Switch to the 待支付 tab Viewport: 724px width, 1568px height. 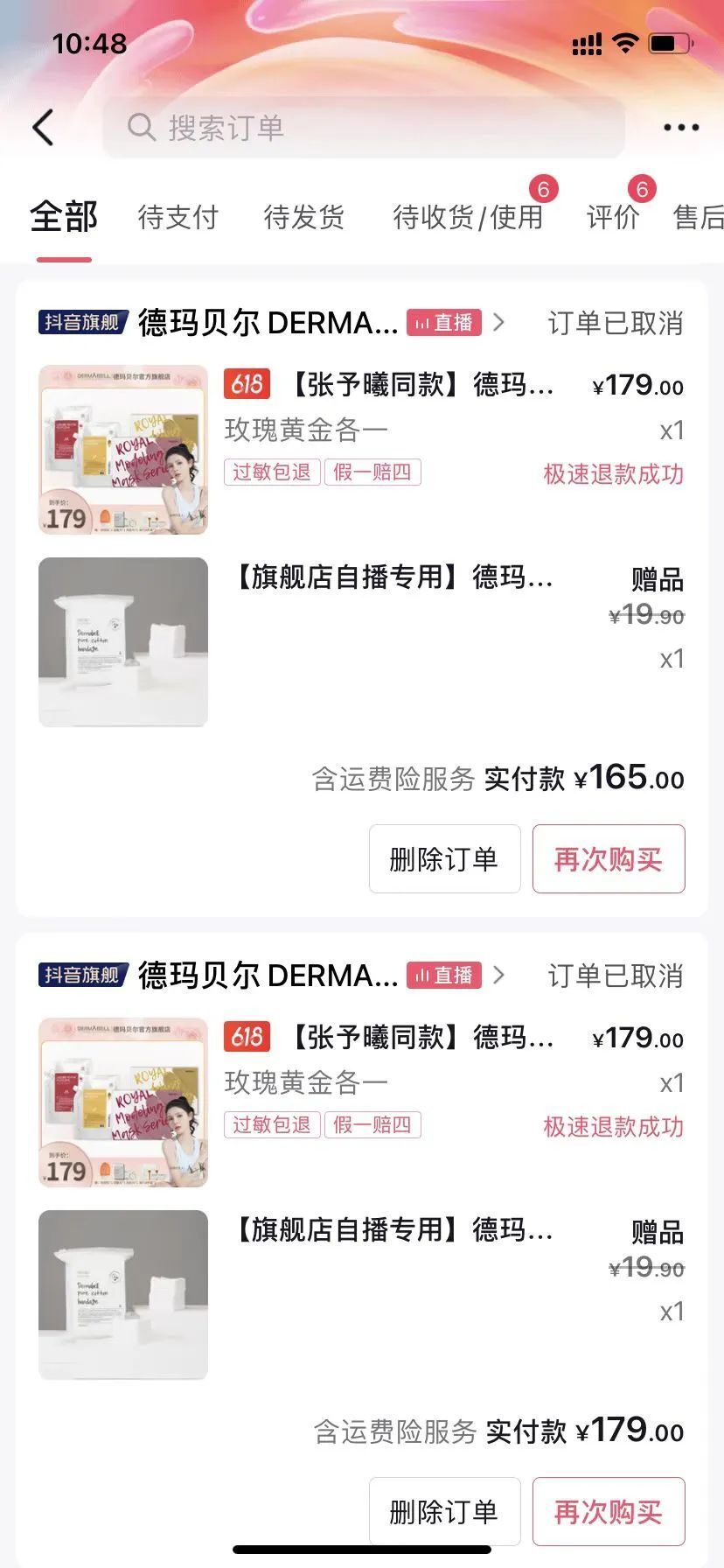pos(178,217)
